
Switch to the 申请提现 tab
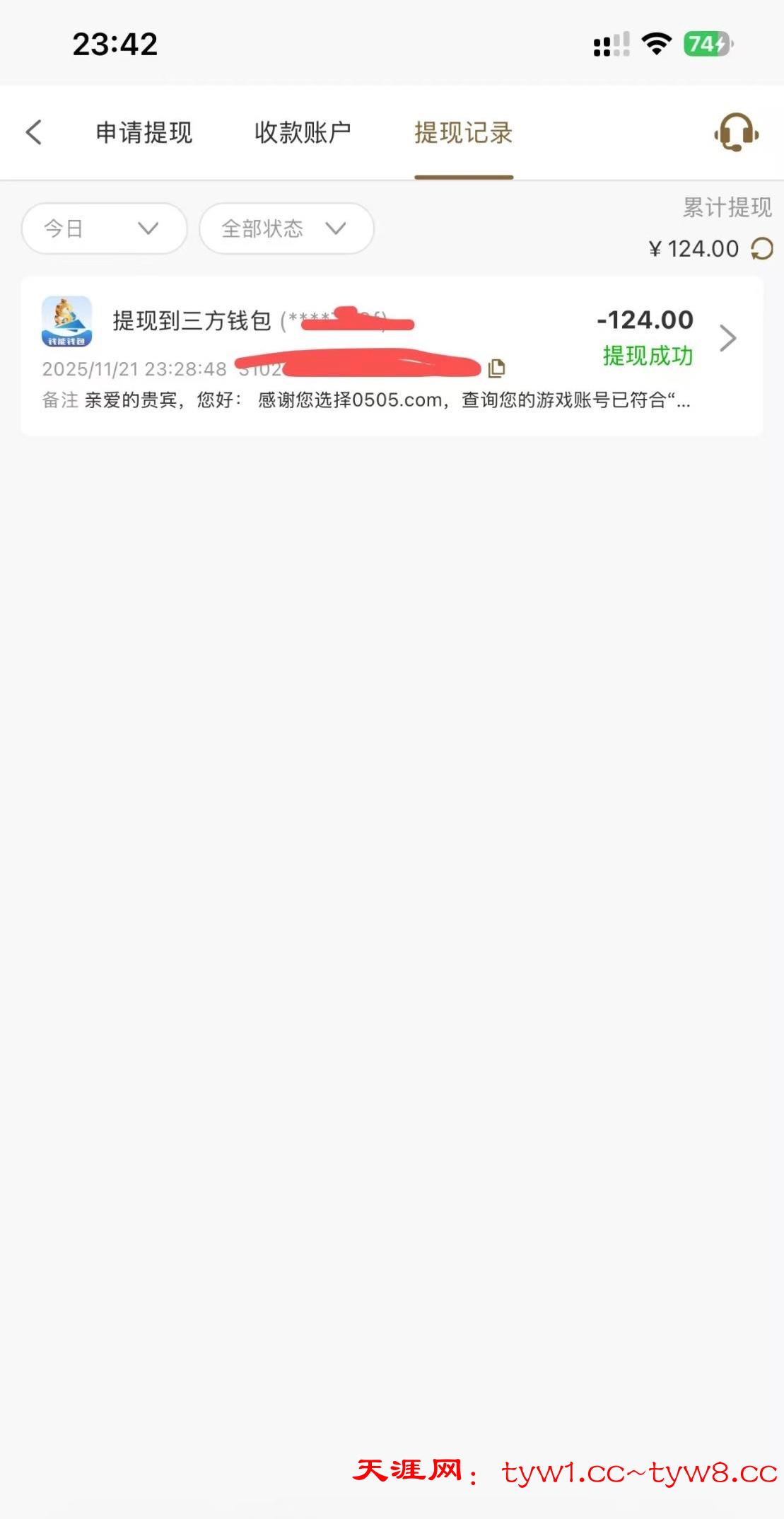click(144, 132)
